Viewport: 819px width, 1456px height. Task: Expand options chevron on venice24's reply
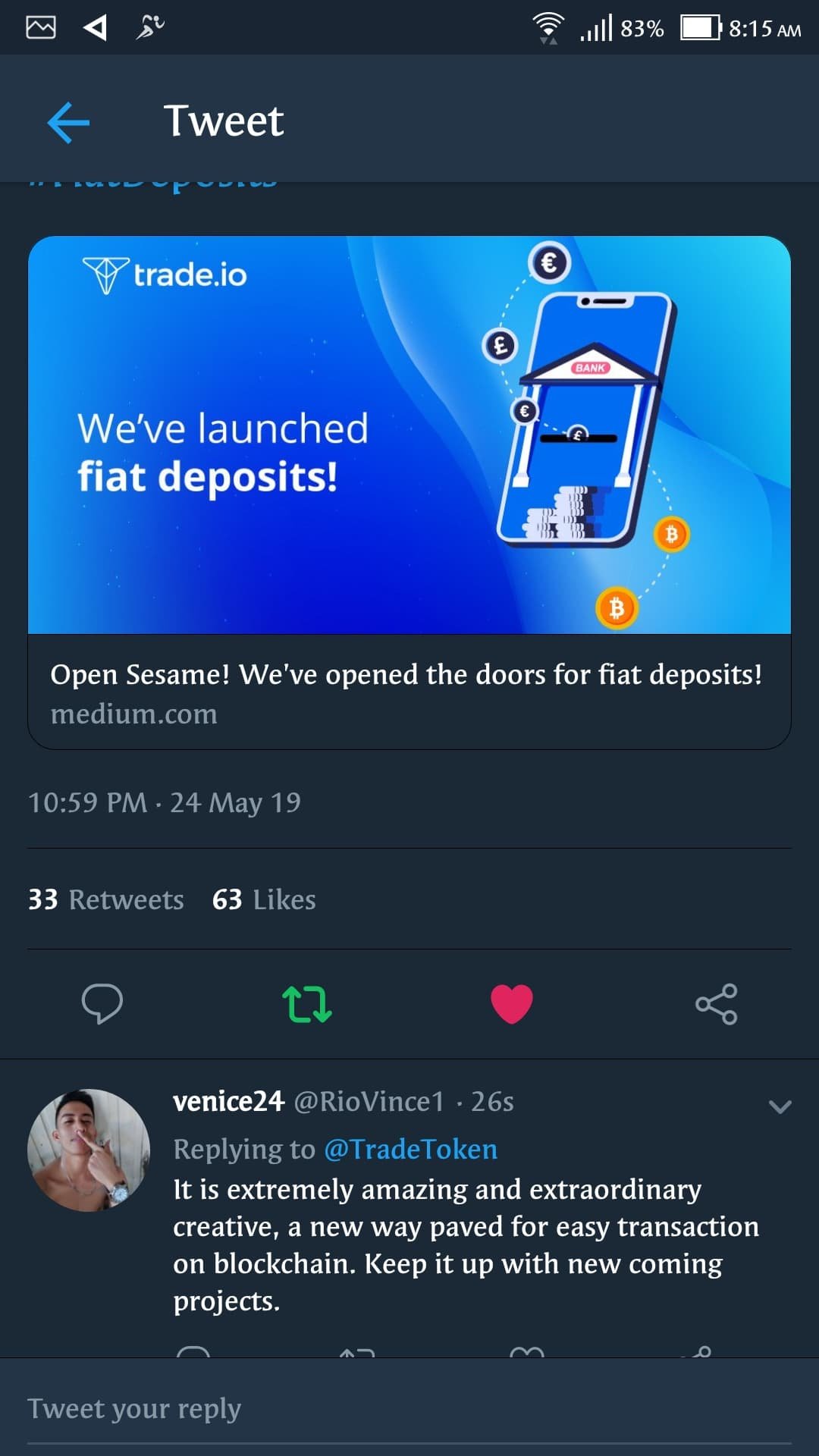click(x=780, y=1106)
